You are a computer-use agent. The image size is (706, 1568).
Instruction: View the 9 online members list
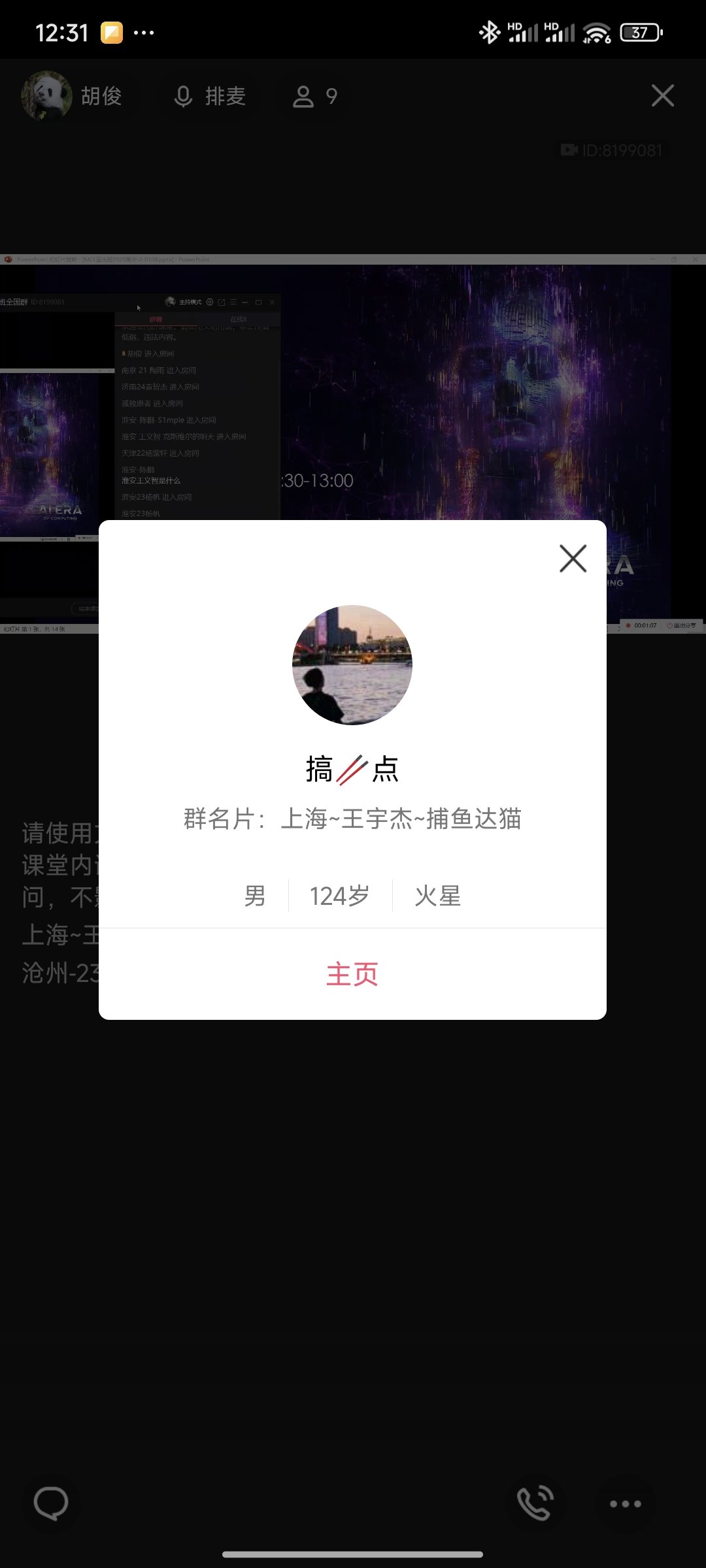point(315,97)
